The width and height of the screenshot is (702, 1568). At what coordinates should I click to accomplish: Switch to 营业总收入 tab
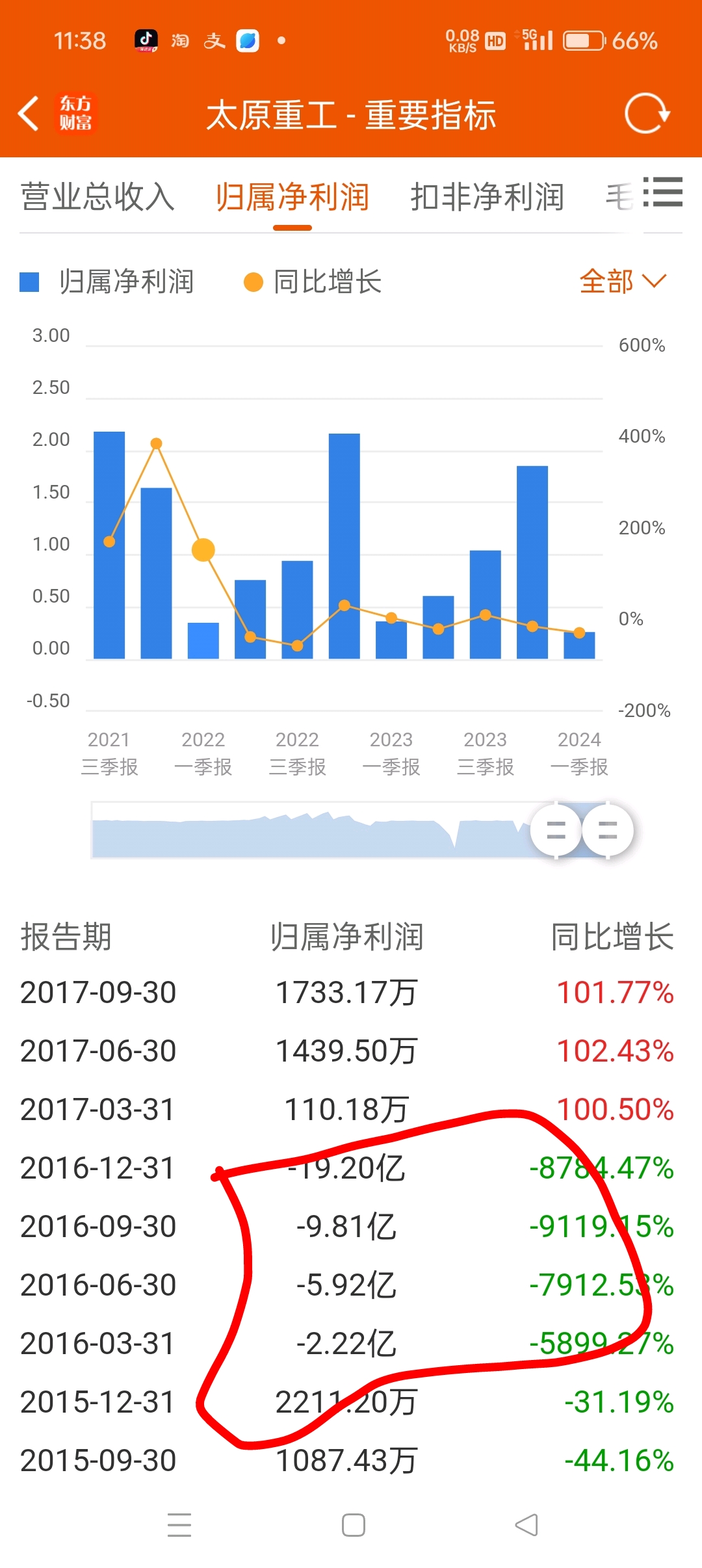[x=97, y=197]
